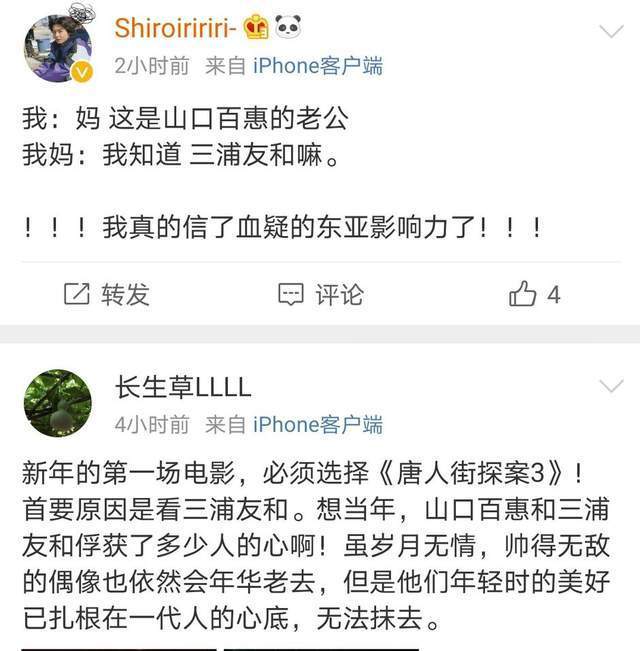Viewport: 640px width, 651px height.
Task: Comment on Shiroiririri-'s post via 评论
Action: coord(320,294)
